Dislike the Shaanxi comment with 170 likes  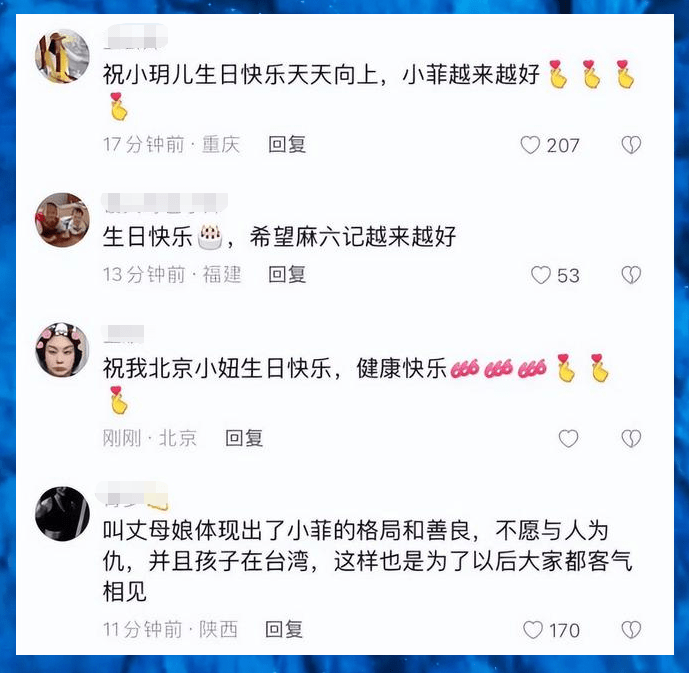point(631,630)
